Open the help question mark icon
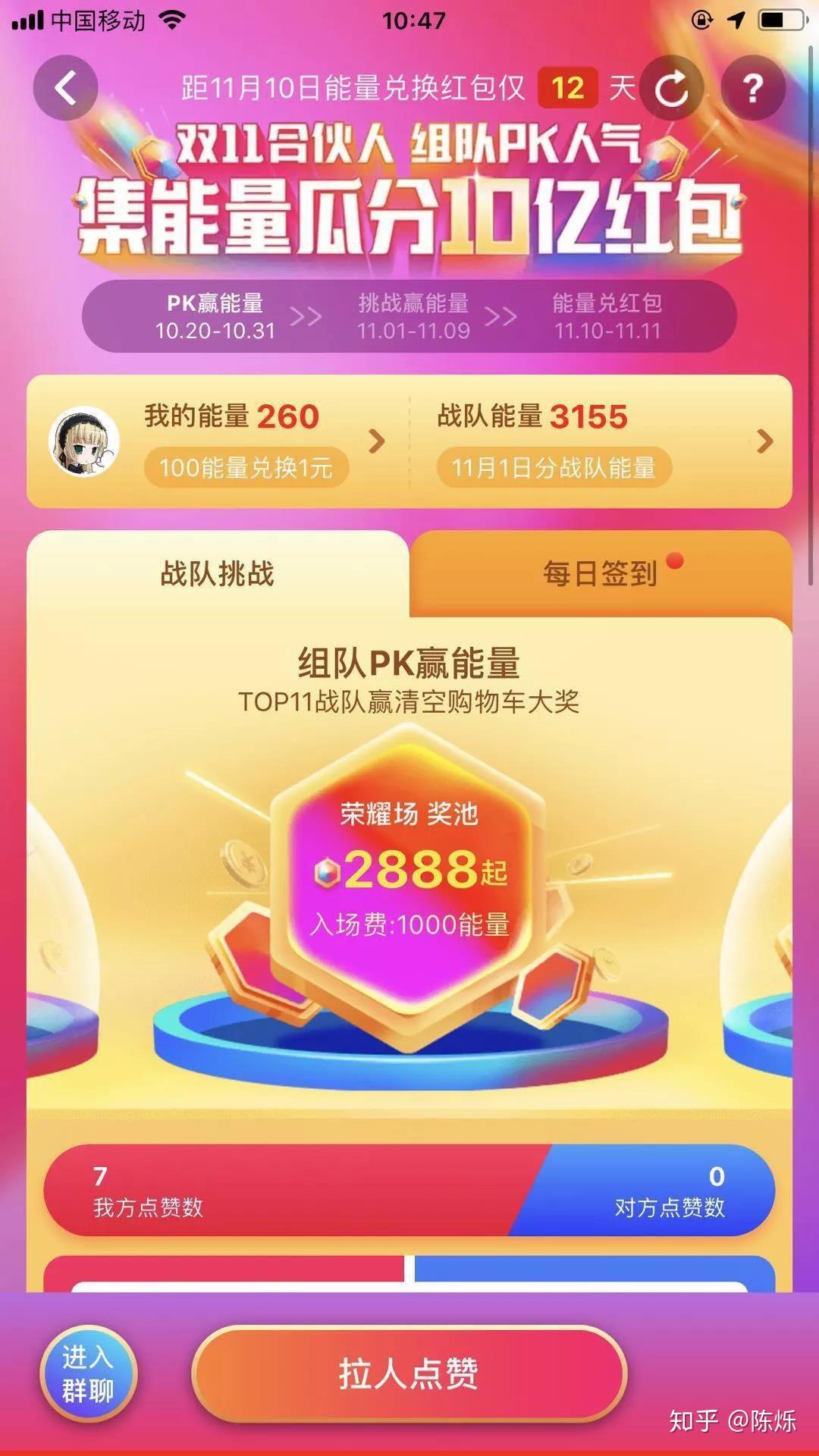819x1456 pixels. coord(752,88)
